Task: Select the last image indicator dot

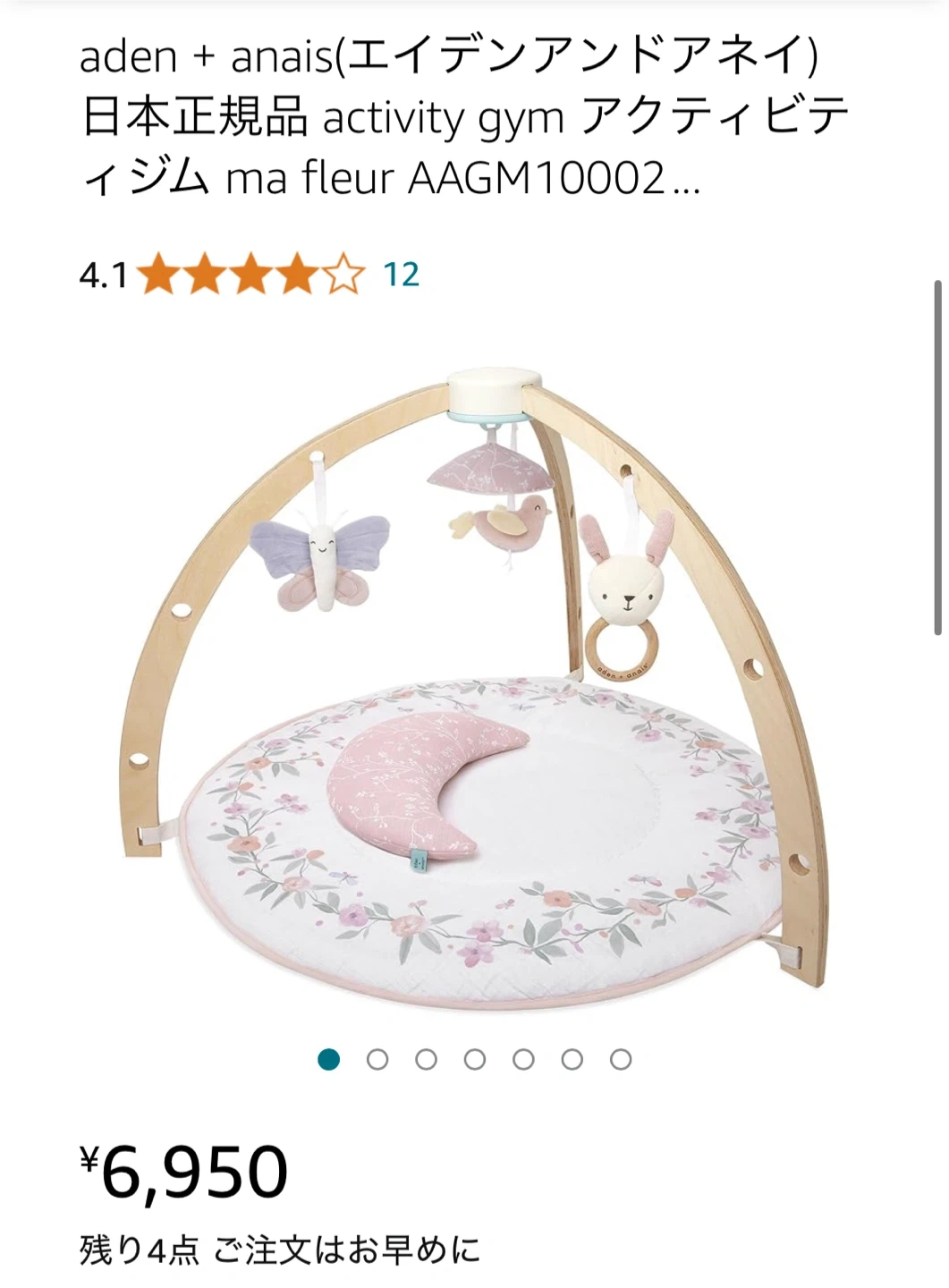Action: [621, 1060]
